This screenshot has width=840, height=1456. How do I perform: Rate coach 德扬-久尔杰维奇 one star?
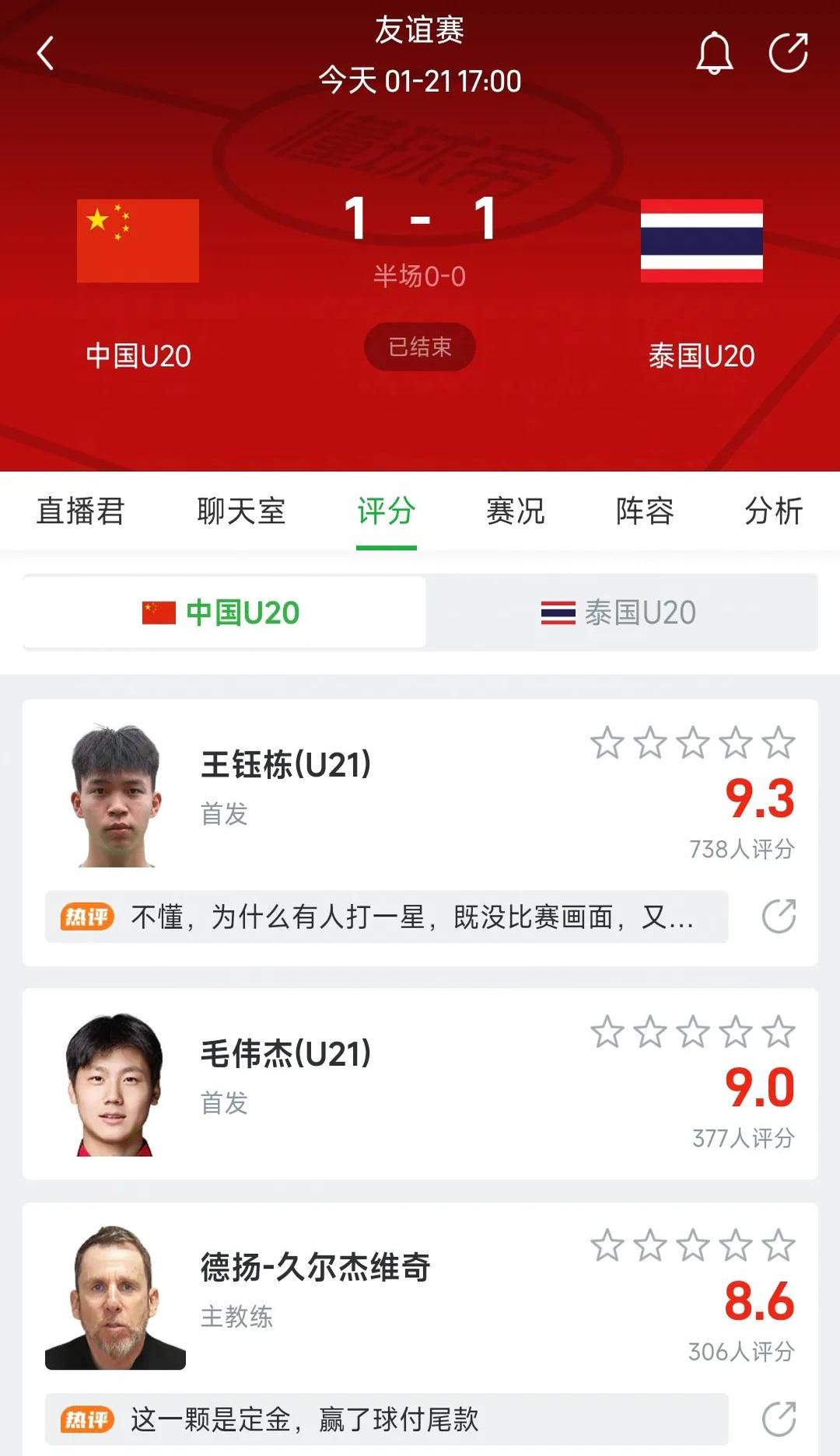607,1245
